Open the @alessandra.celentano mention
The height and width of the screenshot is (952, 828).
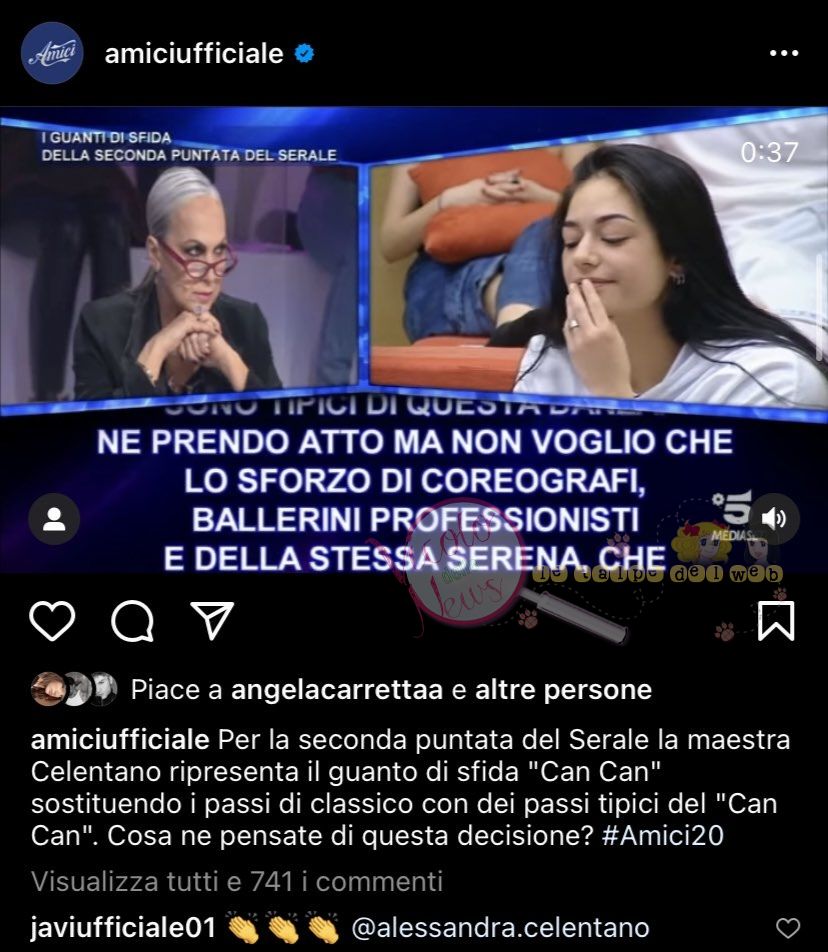coord(498,928)
